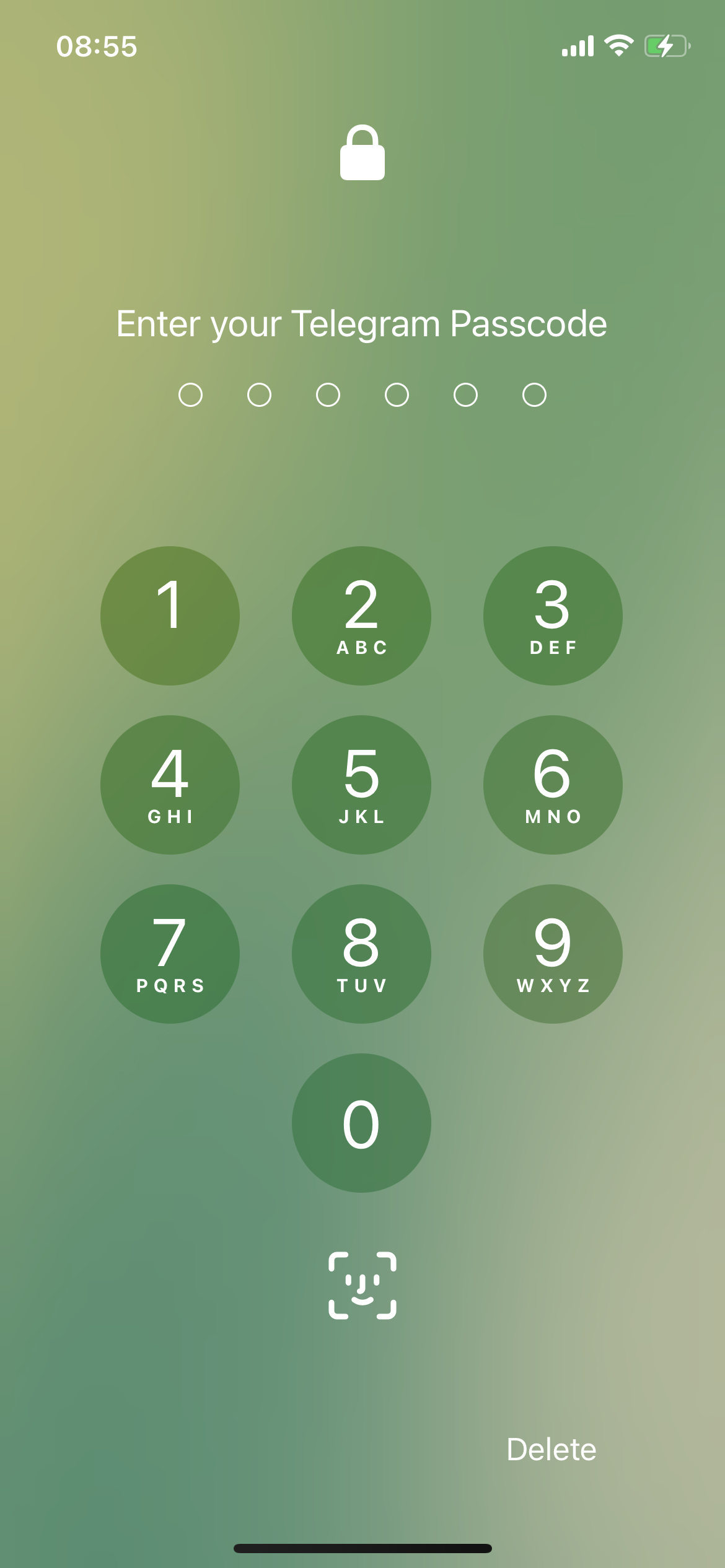Select digit 4 on the keypad

(170, 785)
